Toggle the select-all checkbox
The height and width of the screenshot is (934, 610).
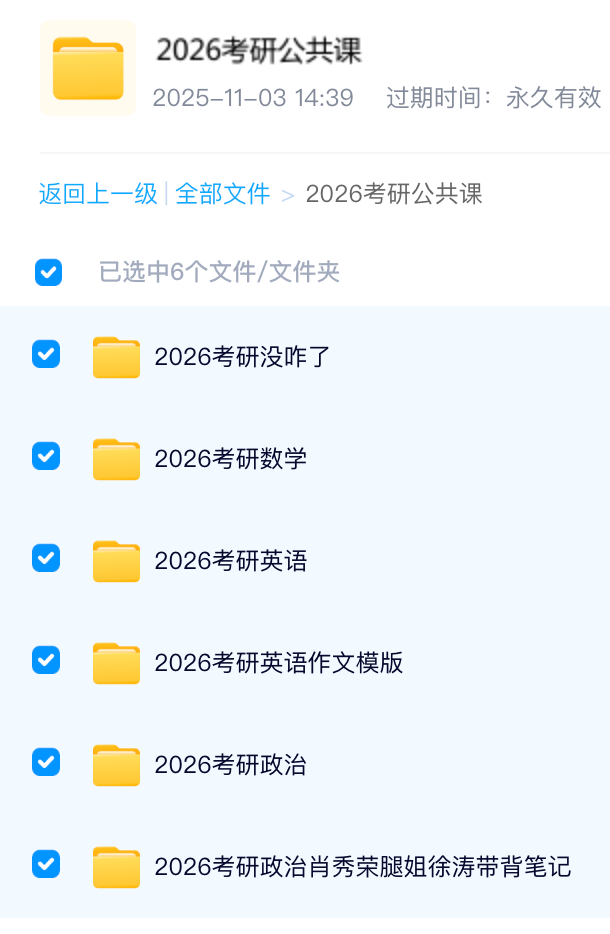point(48,272)
